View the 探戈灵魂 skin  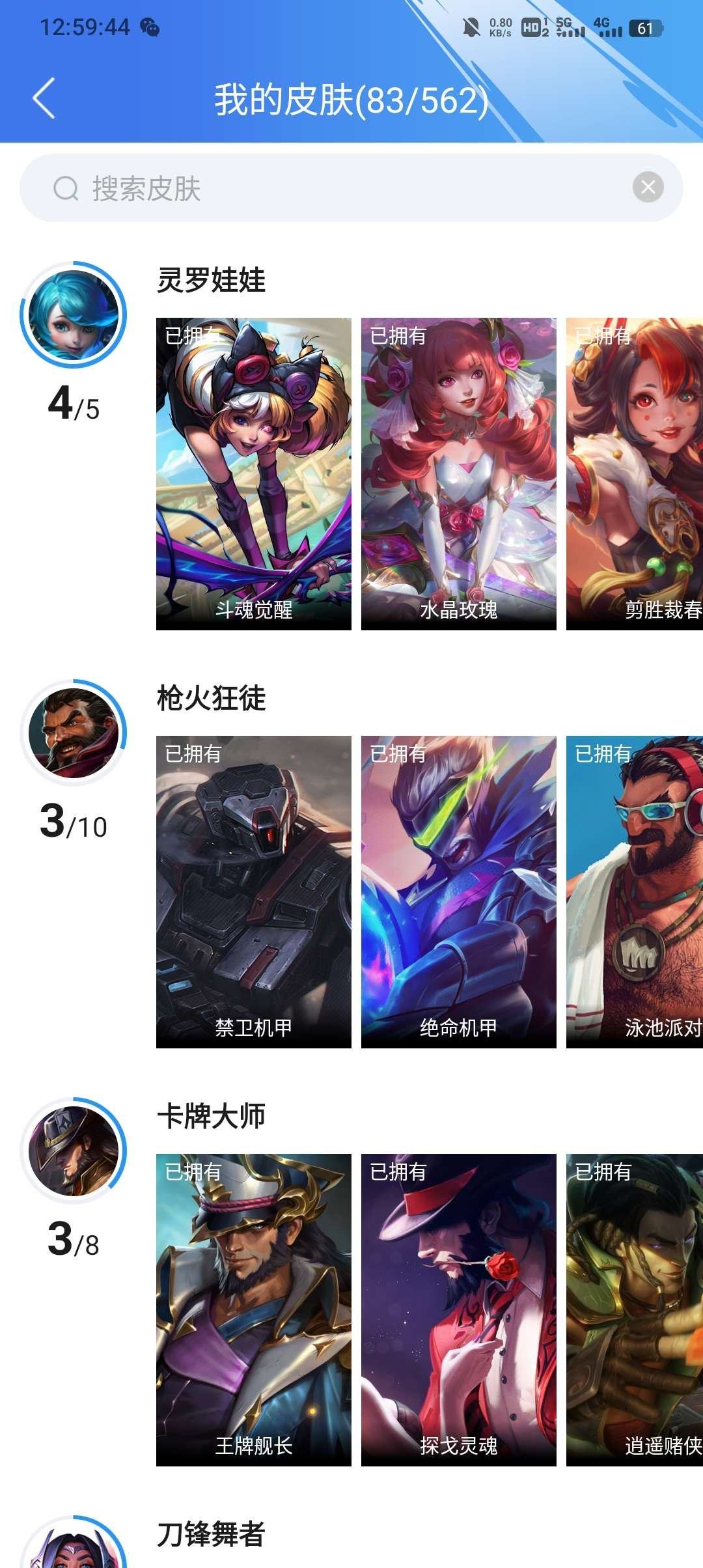[x=459, y=1309]
